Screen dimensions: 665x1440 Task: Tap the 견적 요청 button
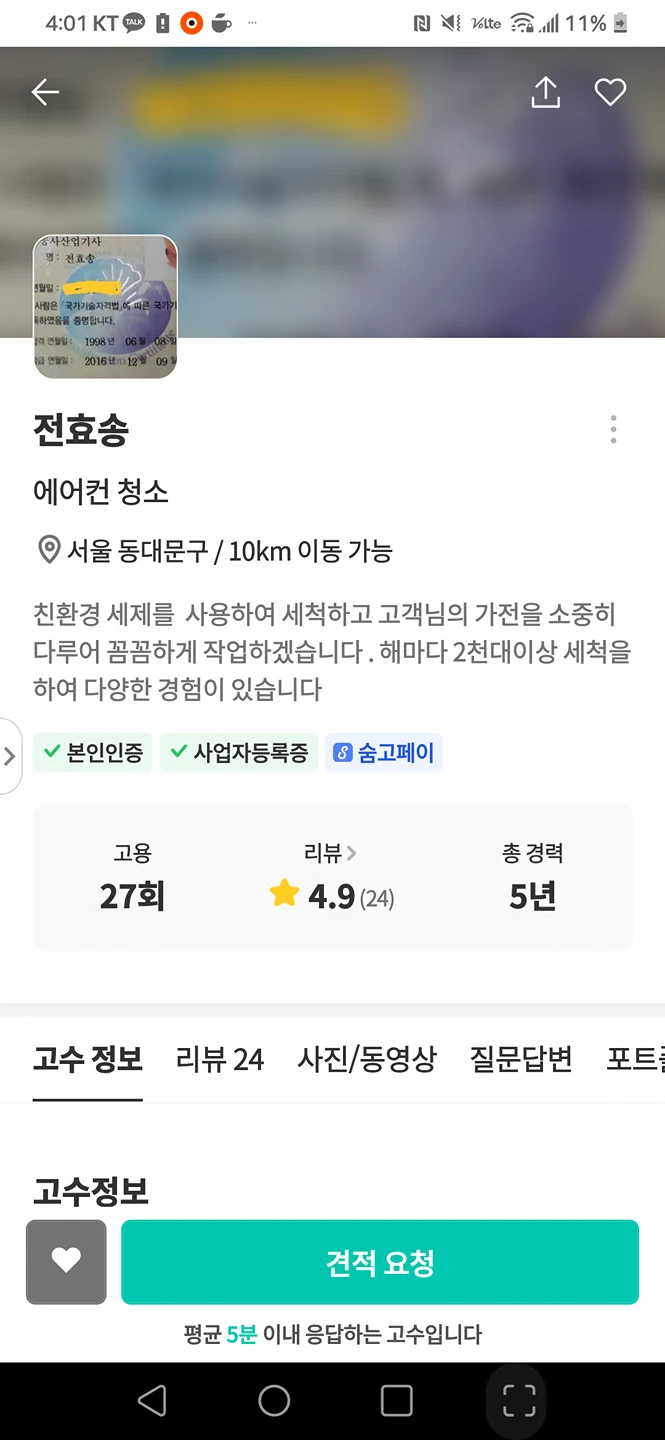coord(380,1262)
